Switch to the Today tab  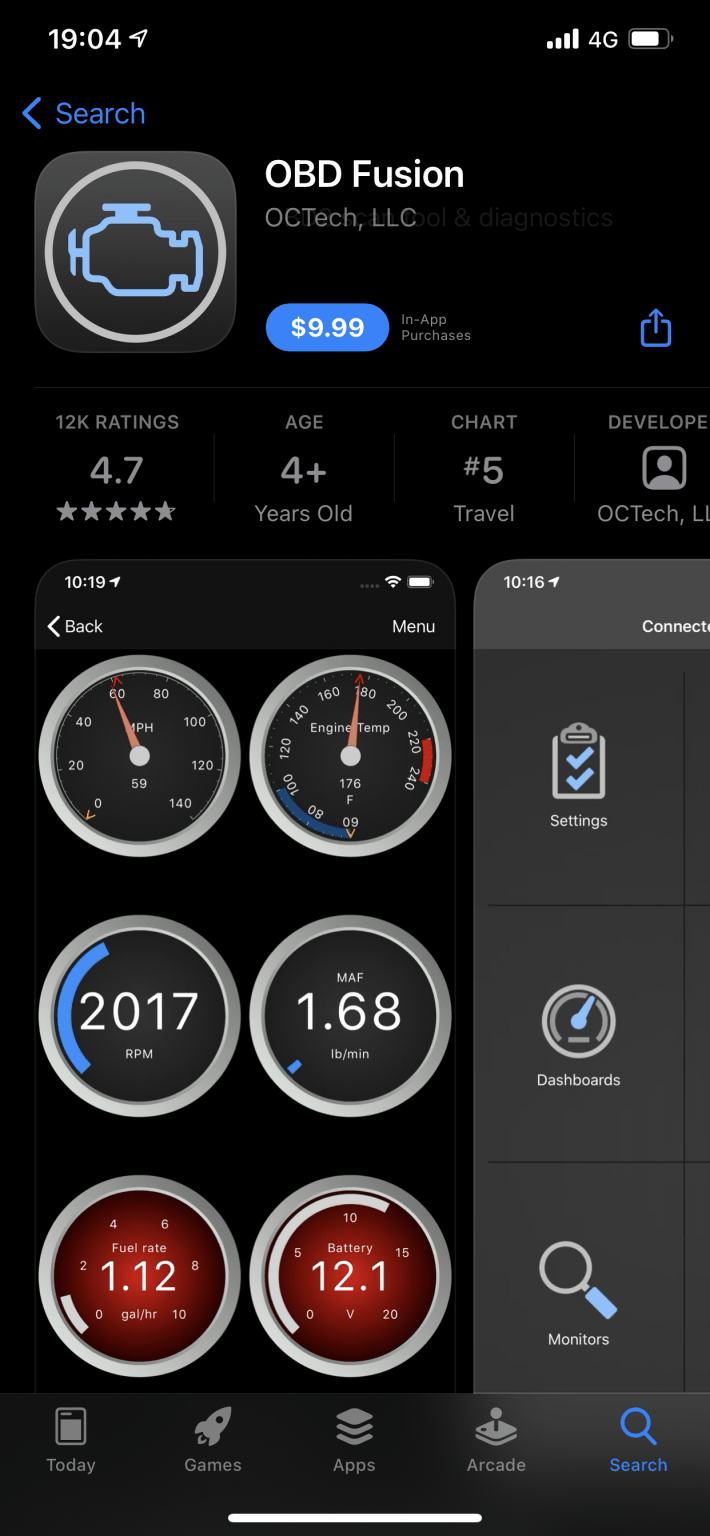[x=71, y=1440]
